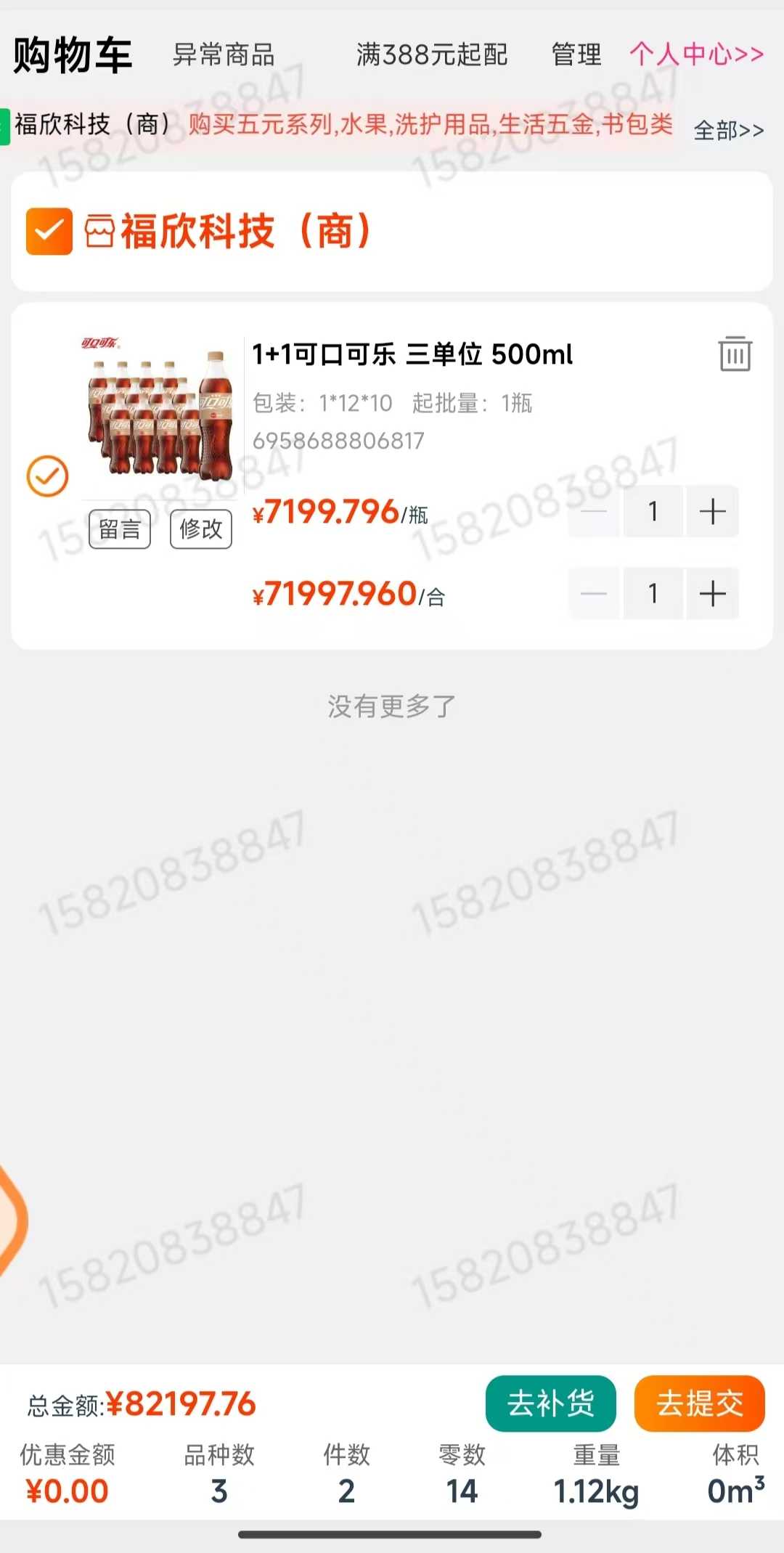Increase per-case quantity with plus
The image size is (784, 1553).
tap(712, 594)
